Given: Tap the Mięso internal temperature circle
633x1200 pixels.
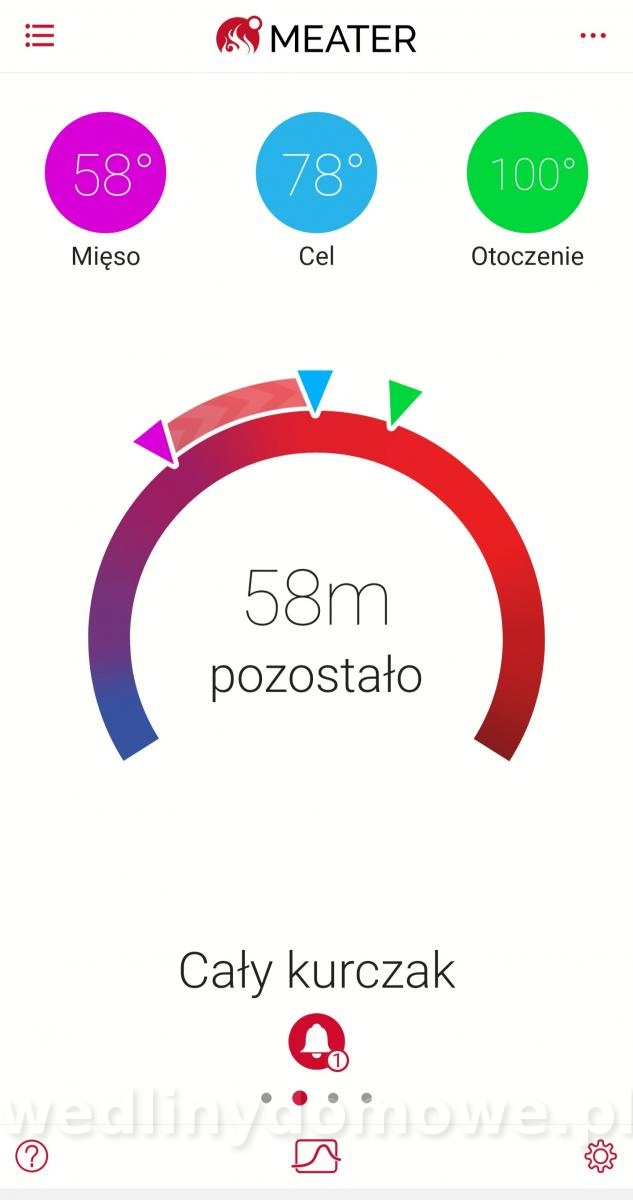Looking at the screenshot, I should tap(105, 172).
